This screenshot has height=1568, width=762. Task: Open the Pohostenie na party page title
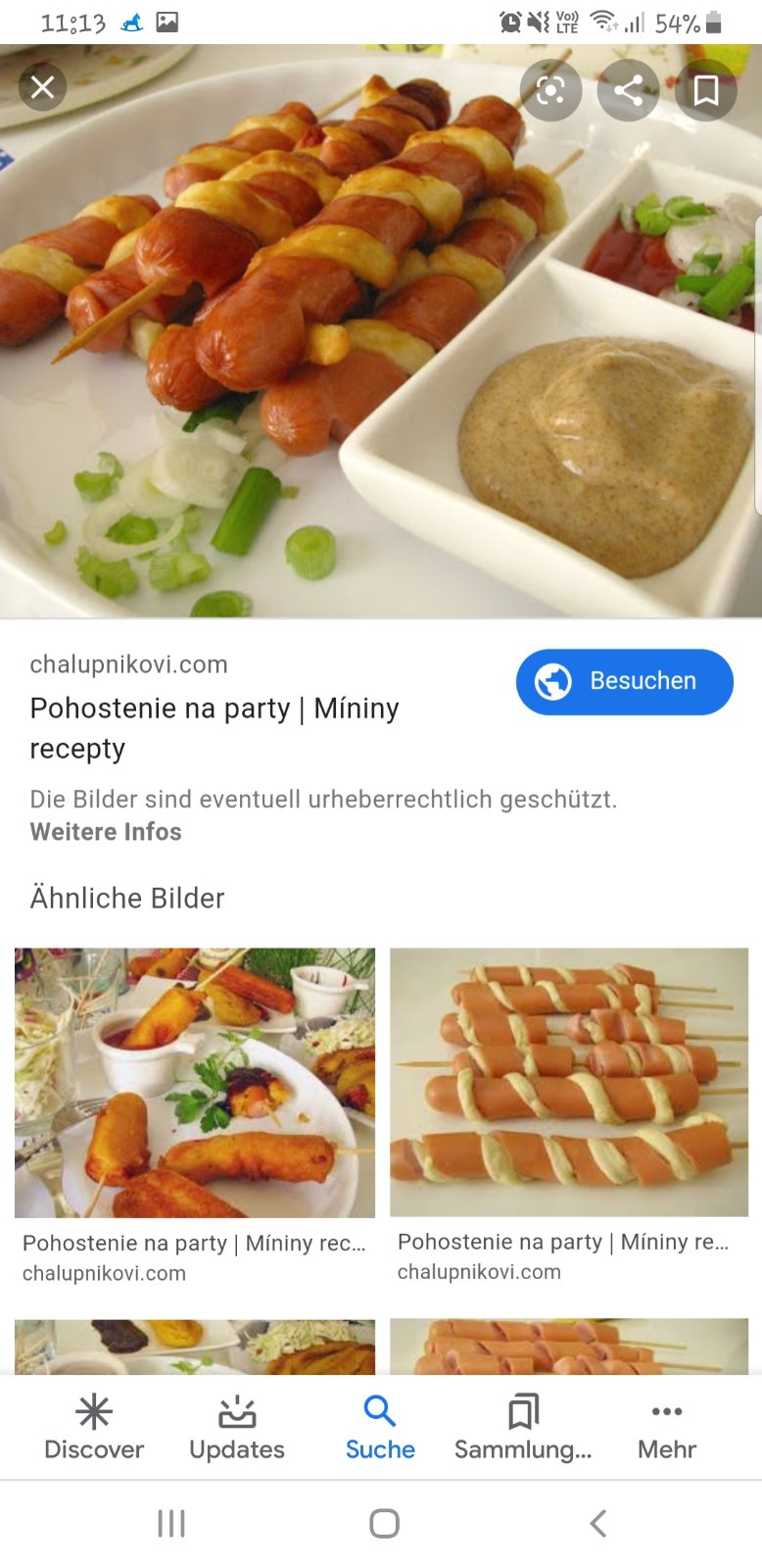click(x=214, y=727)
